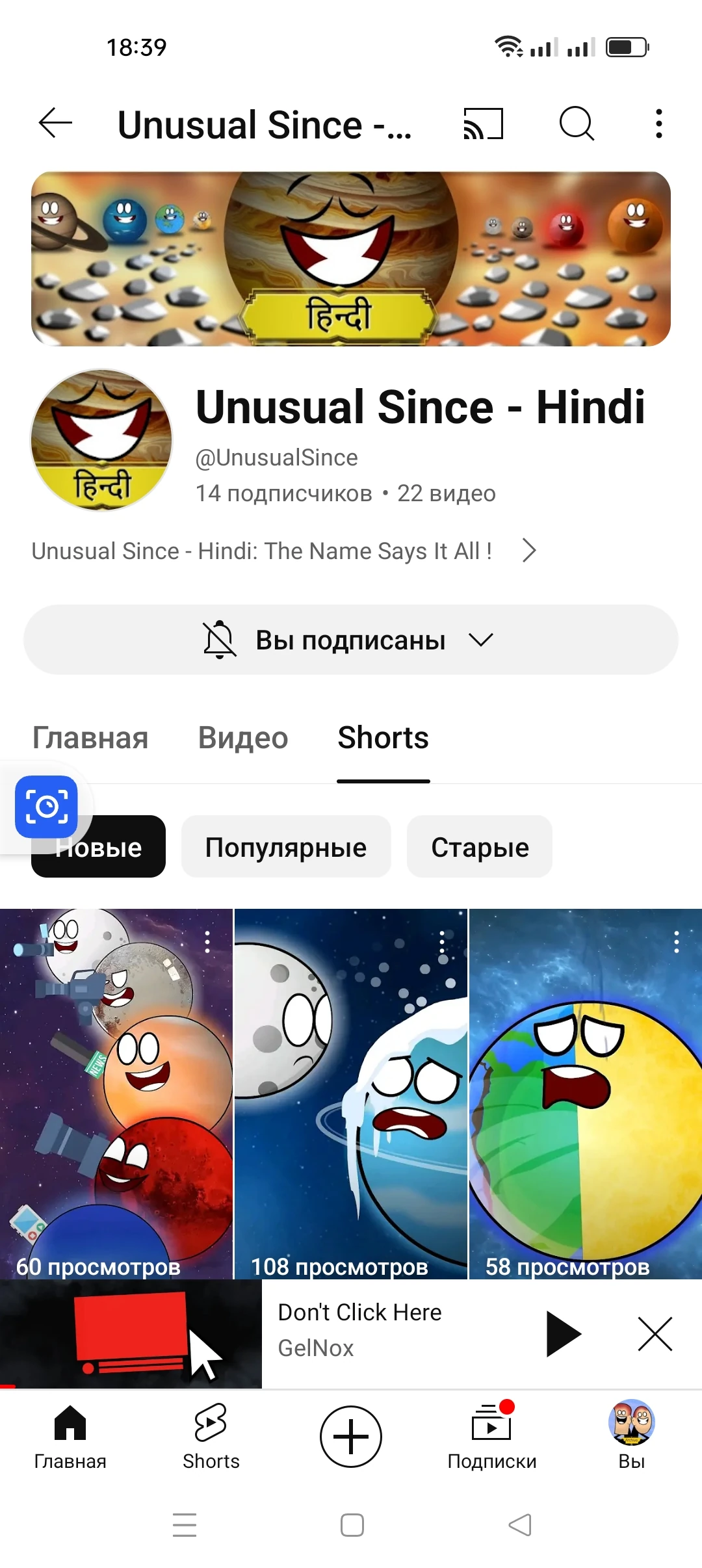This screenshot has height=1568, width=702.
Task: Select the Популярные filter chip
Action: pos(286,847)
